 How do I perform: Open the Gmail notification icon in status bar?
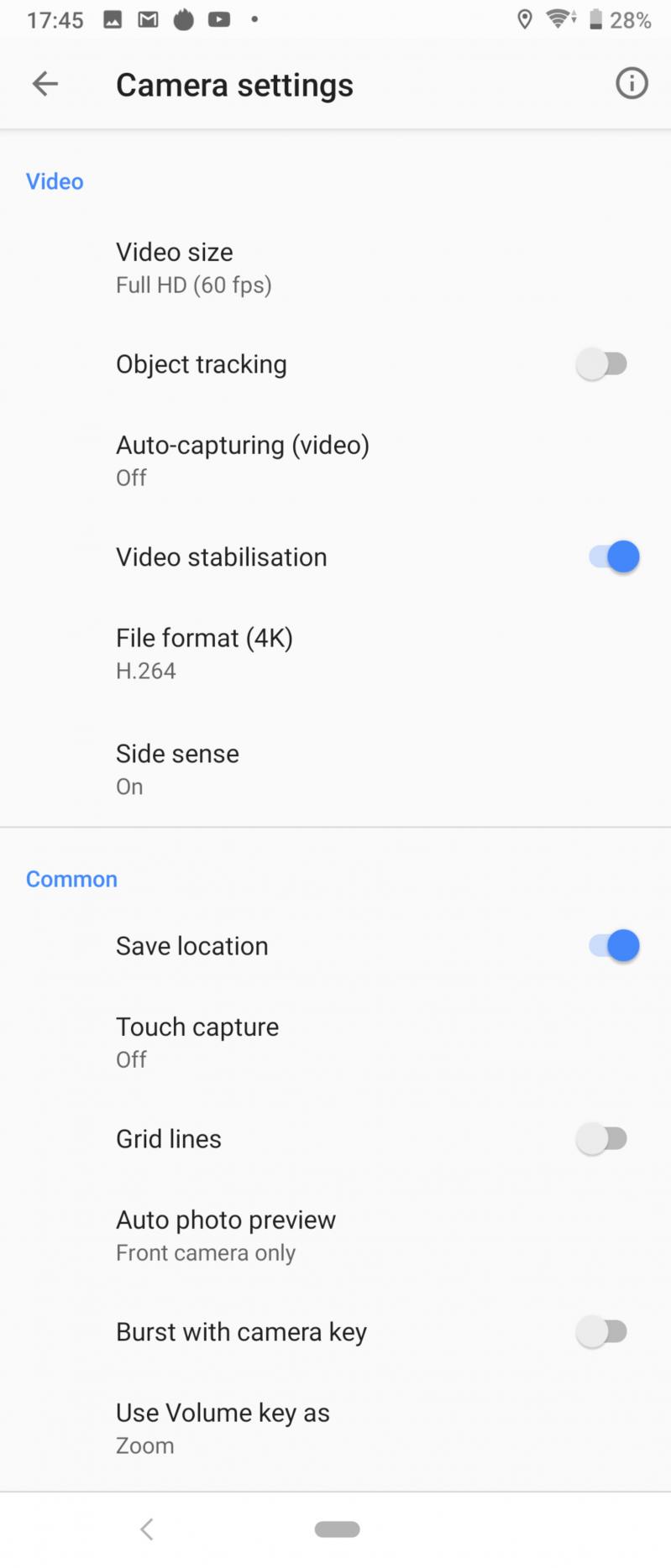coord(149,18)
